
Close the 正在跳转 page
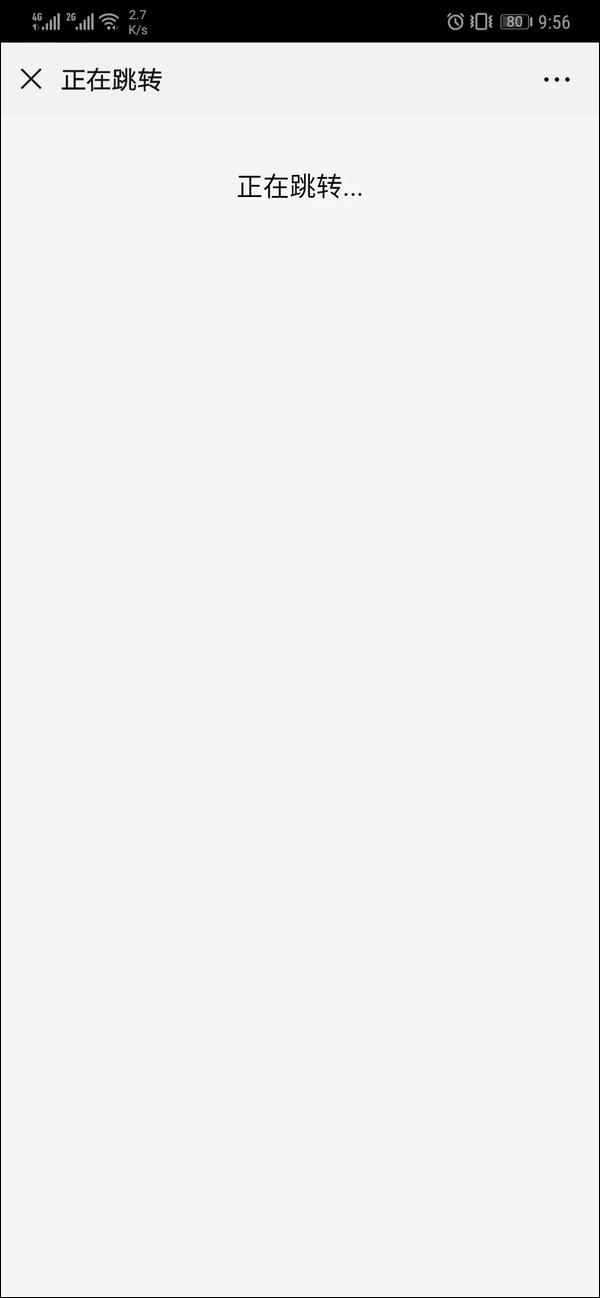[x=31, y=79]
